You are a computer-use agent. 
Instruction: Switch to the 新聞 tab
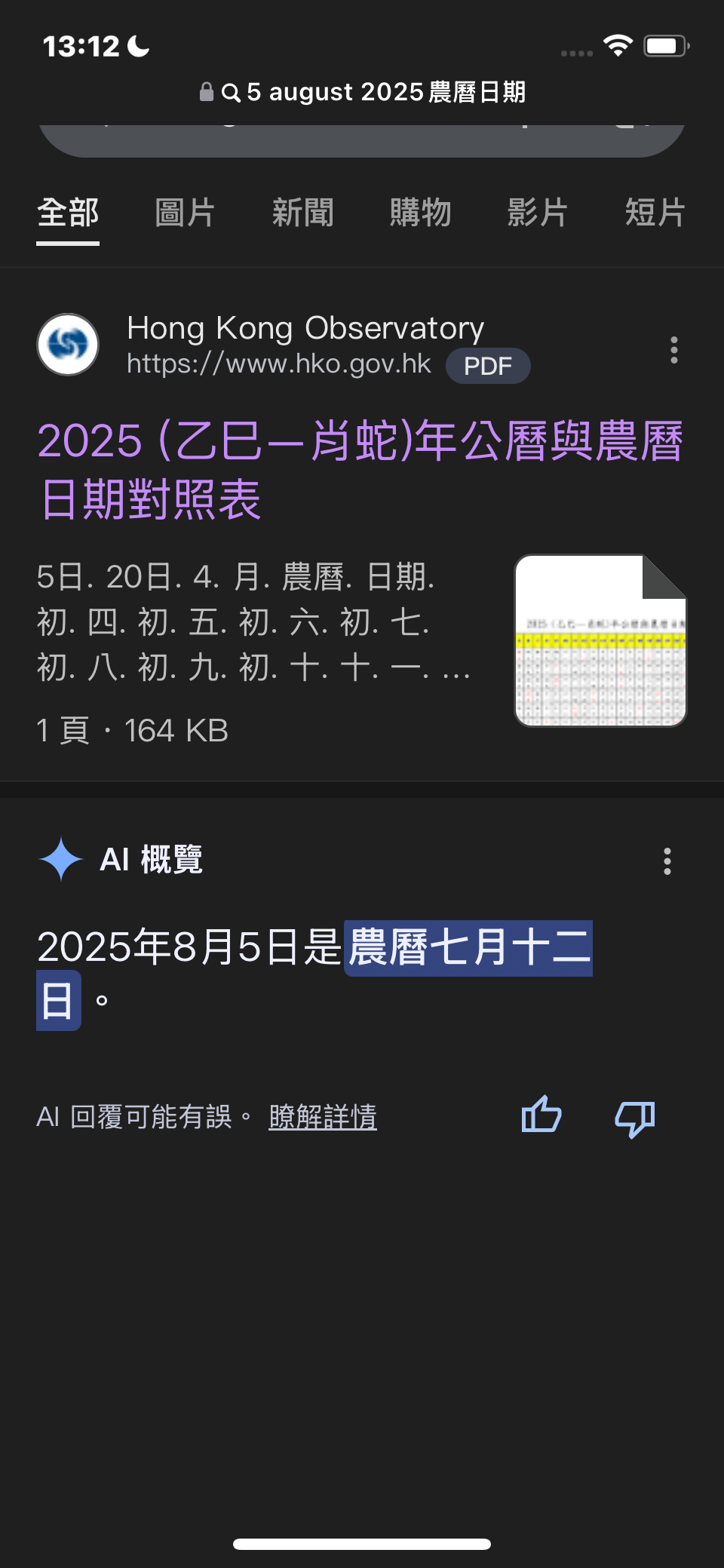click(x=302, y=213)
